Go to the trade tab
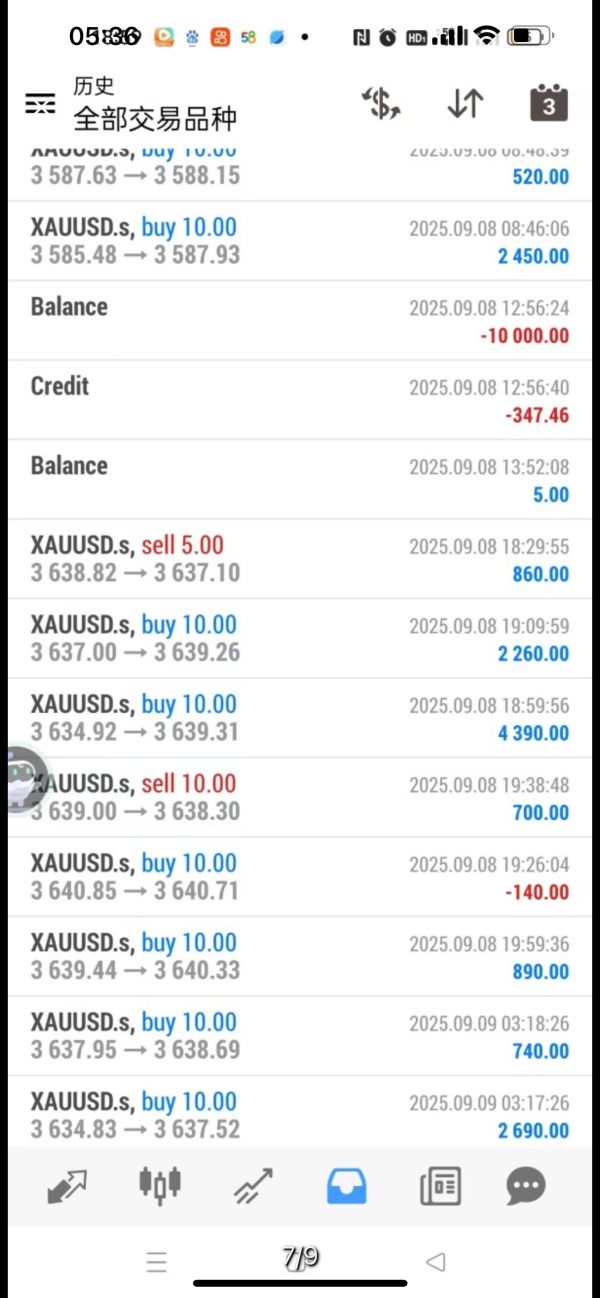 tap(253, 1186)
